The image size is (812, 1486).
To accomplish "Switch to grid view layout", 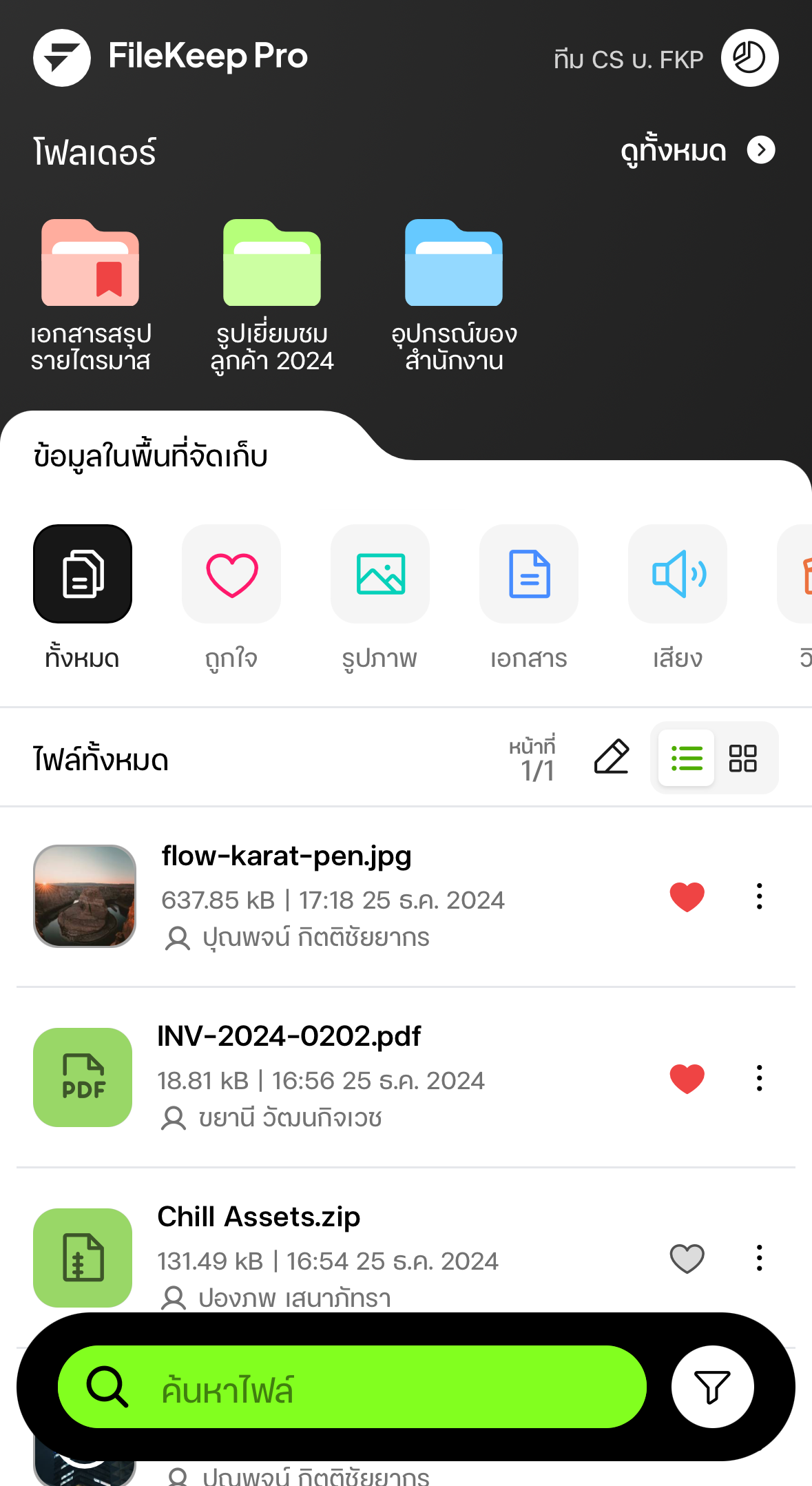I will click(x=742, y=758).
